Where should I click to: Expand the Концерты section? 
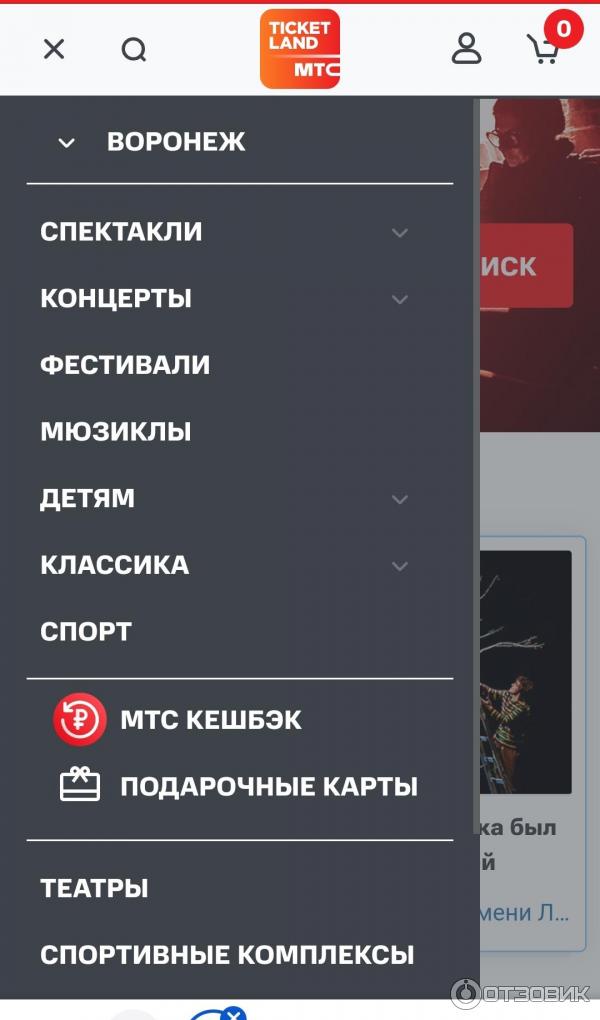coord(399,299)
